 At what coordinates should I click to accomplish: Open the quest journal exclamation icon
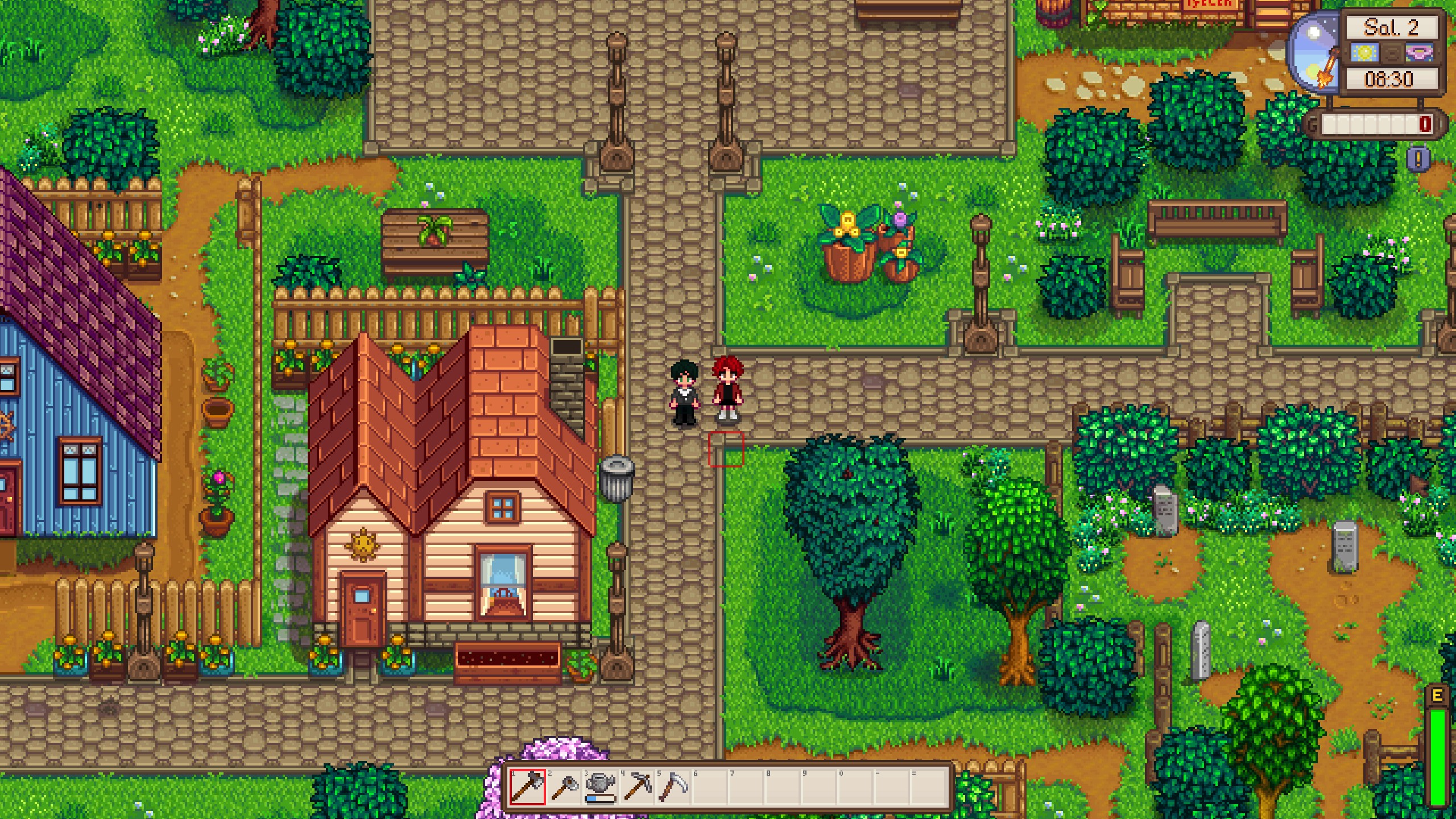(x=1418, y=160)
